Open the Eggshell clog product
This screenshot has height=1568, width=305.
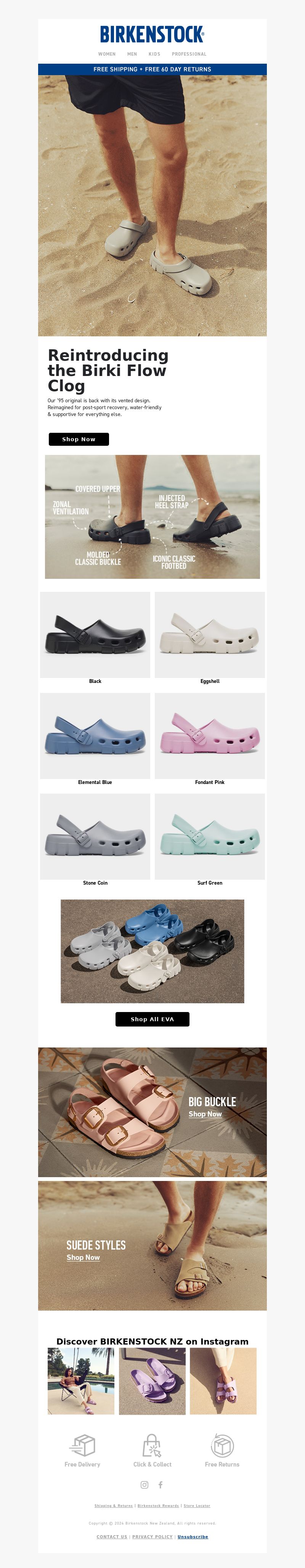pyautogui.click(x=209, y=635)
